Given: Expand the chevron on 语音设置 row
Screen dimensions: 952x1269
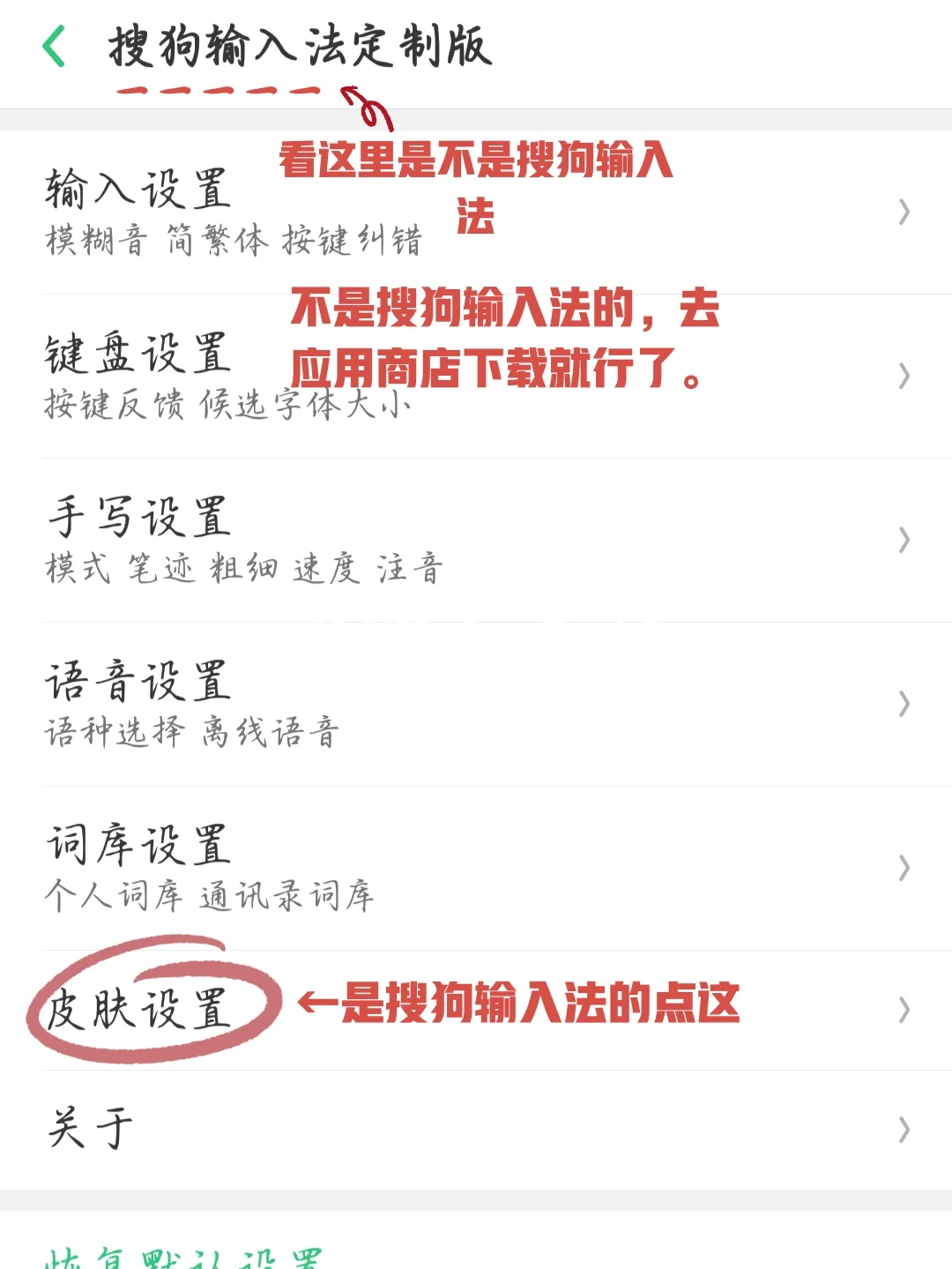Looking at the screenshot, I should coord(903,703).
